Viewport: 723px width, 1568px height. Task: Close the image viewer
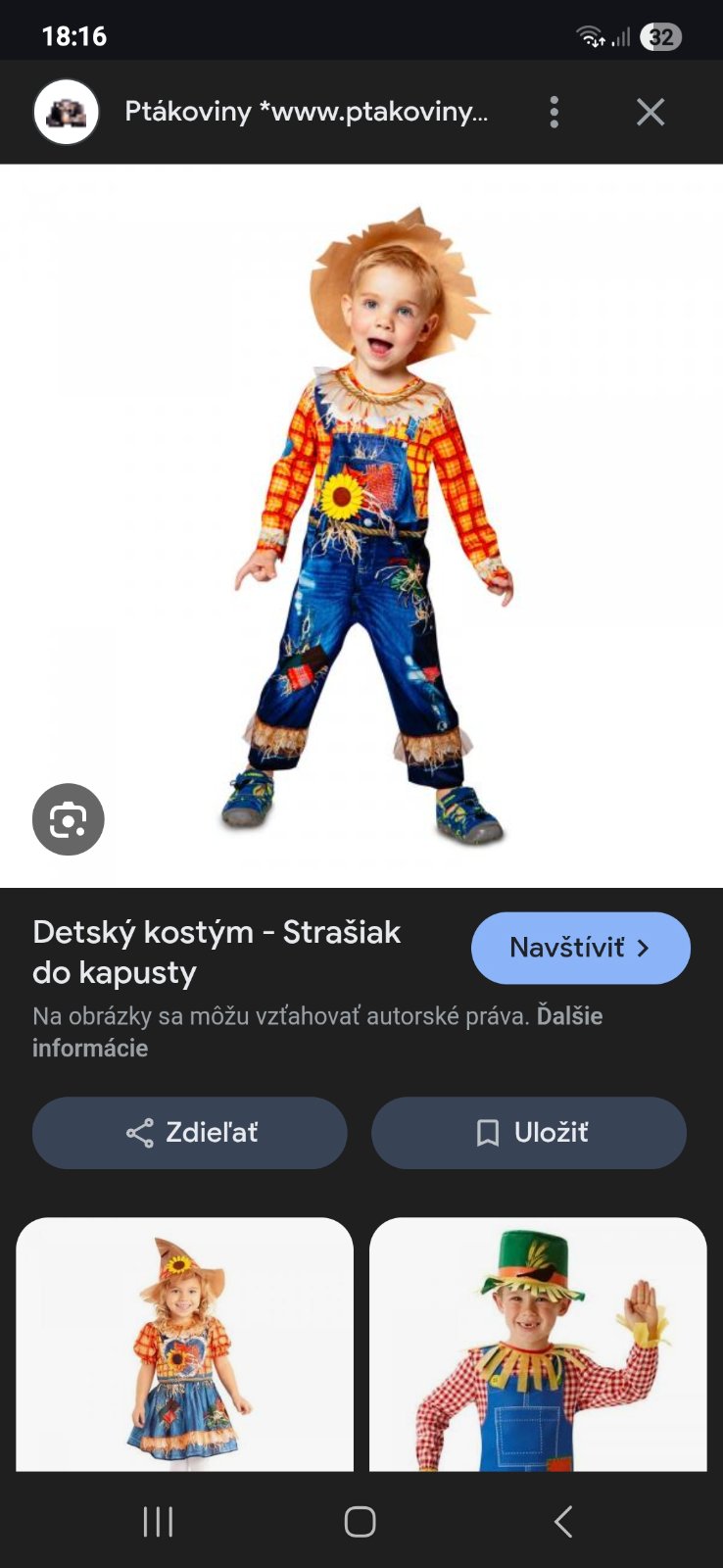click(651, 113)
